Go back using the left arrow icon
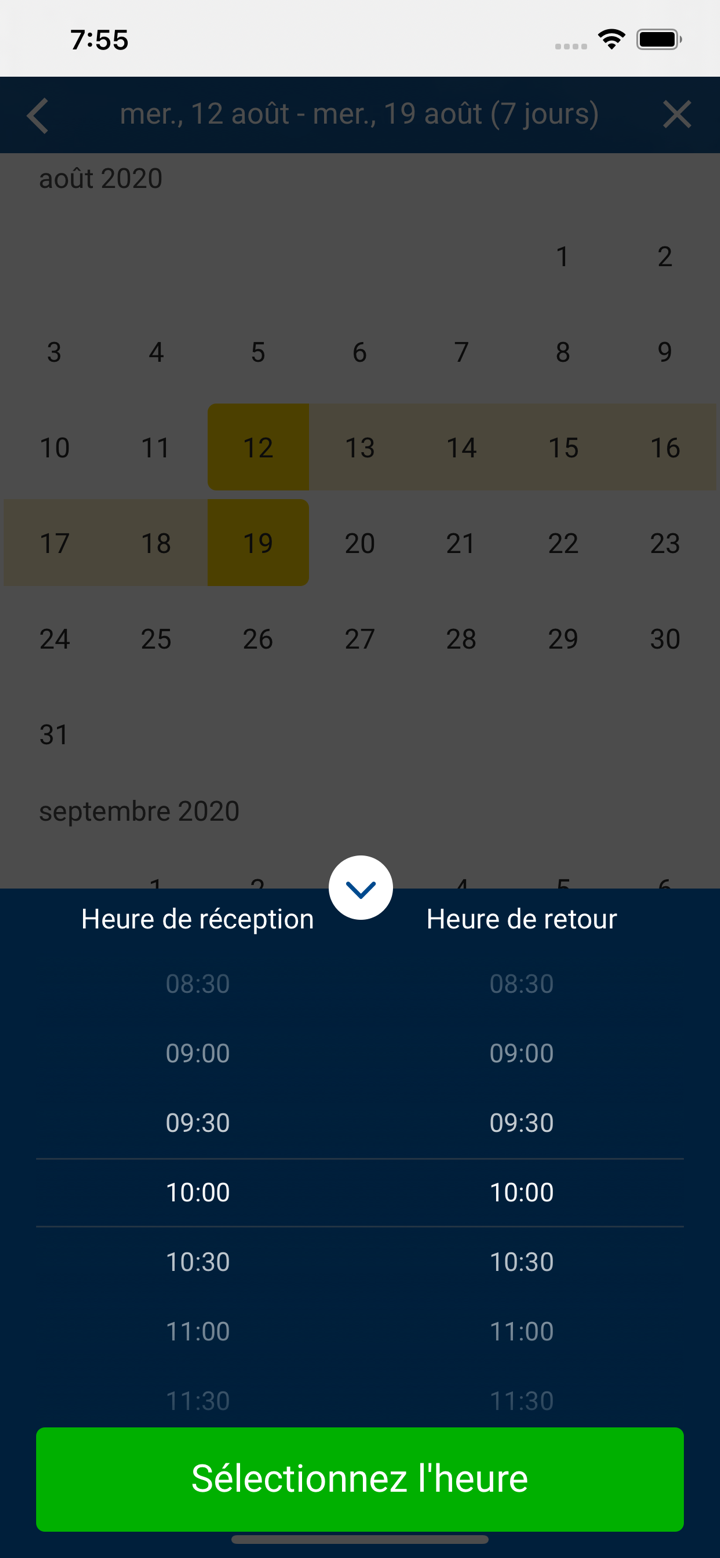The image size is (720, 1558). [37, 114]
